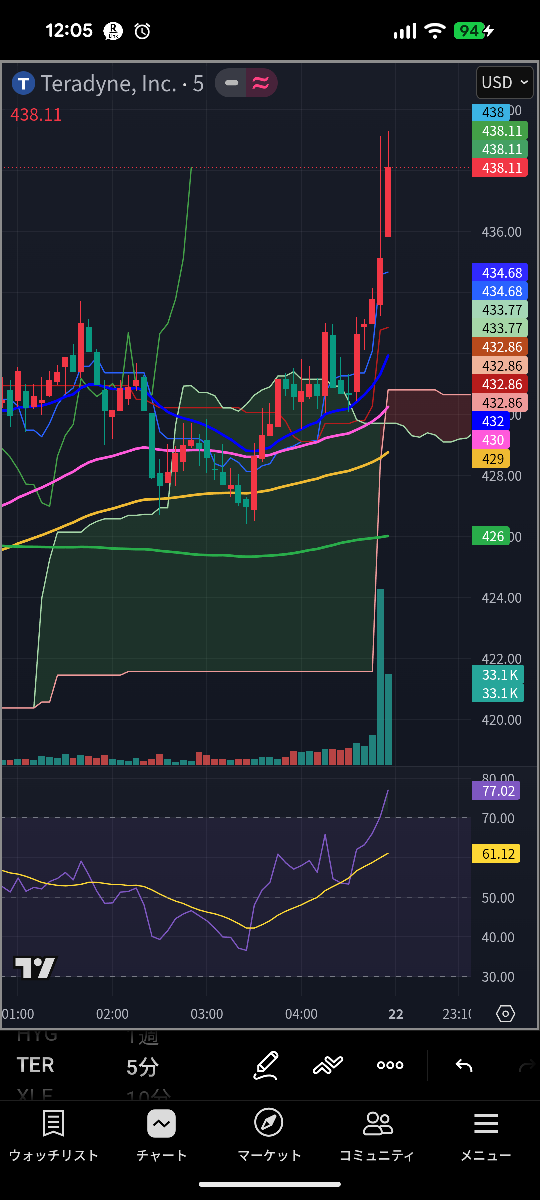Select the 5分 interval button
This screenshot has height=1200, width=540.
pos(143,1067)
